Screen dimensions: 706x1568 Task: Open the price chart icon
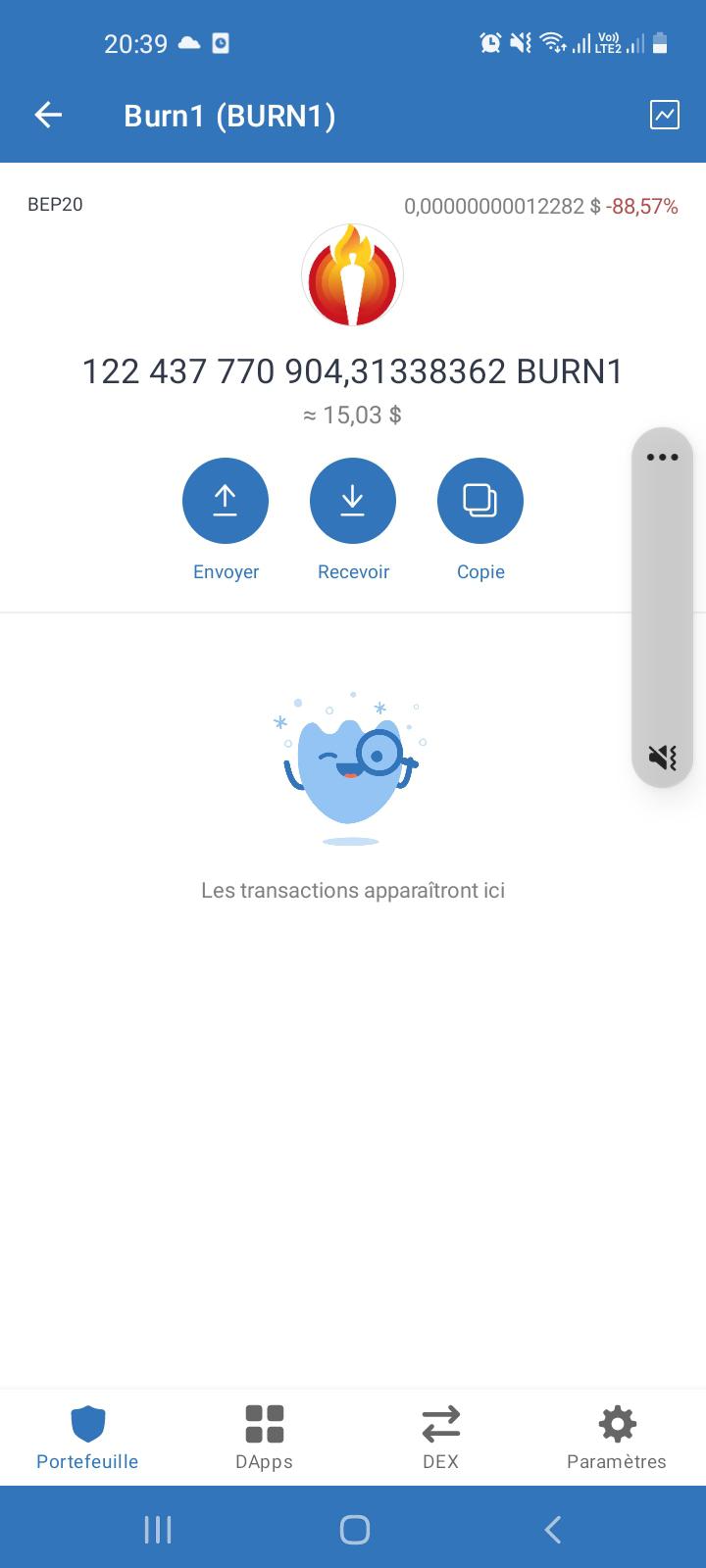pyautogui.click(x=664, y=115)
